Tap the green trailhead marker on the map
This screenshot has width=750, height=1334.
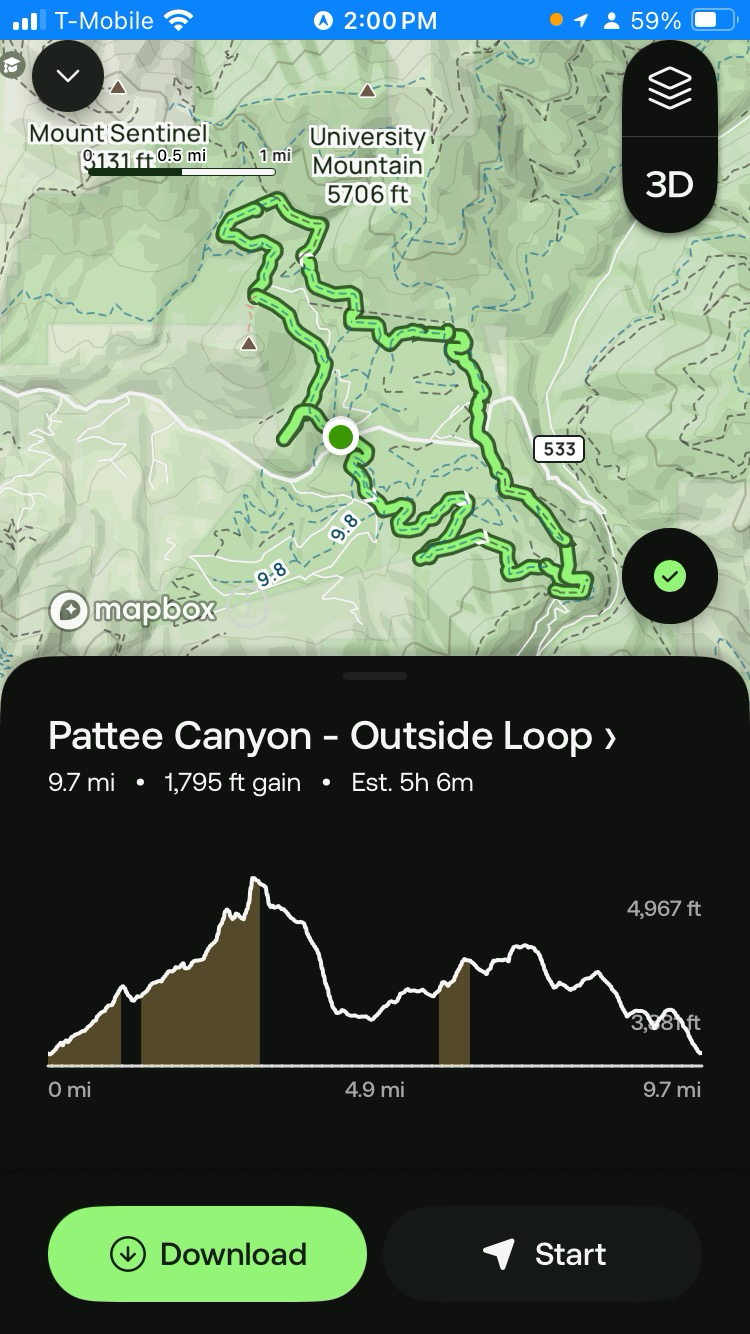pyautogui.click(x=341, y=437)
